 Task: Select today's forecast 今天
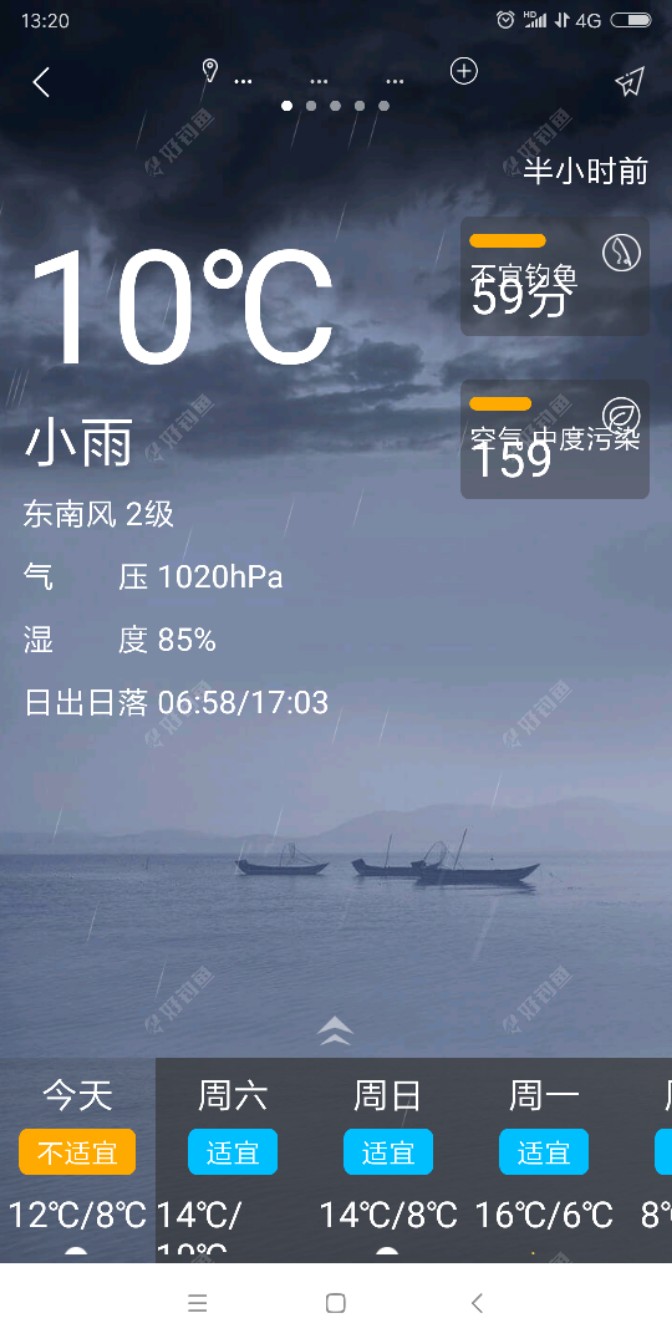77,1095
